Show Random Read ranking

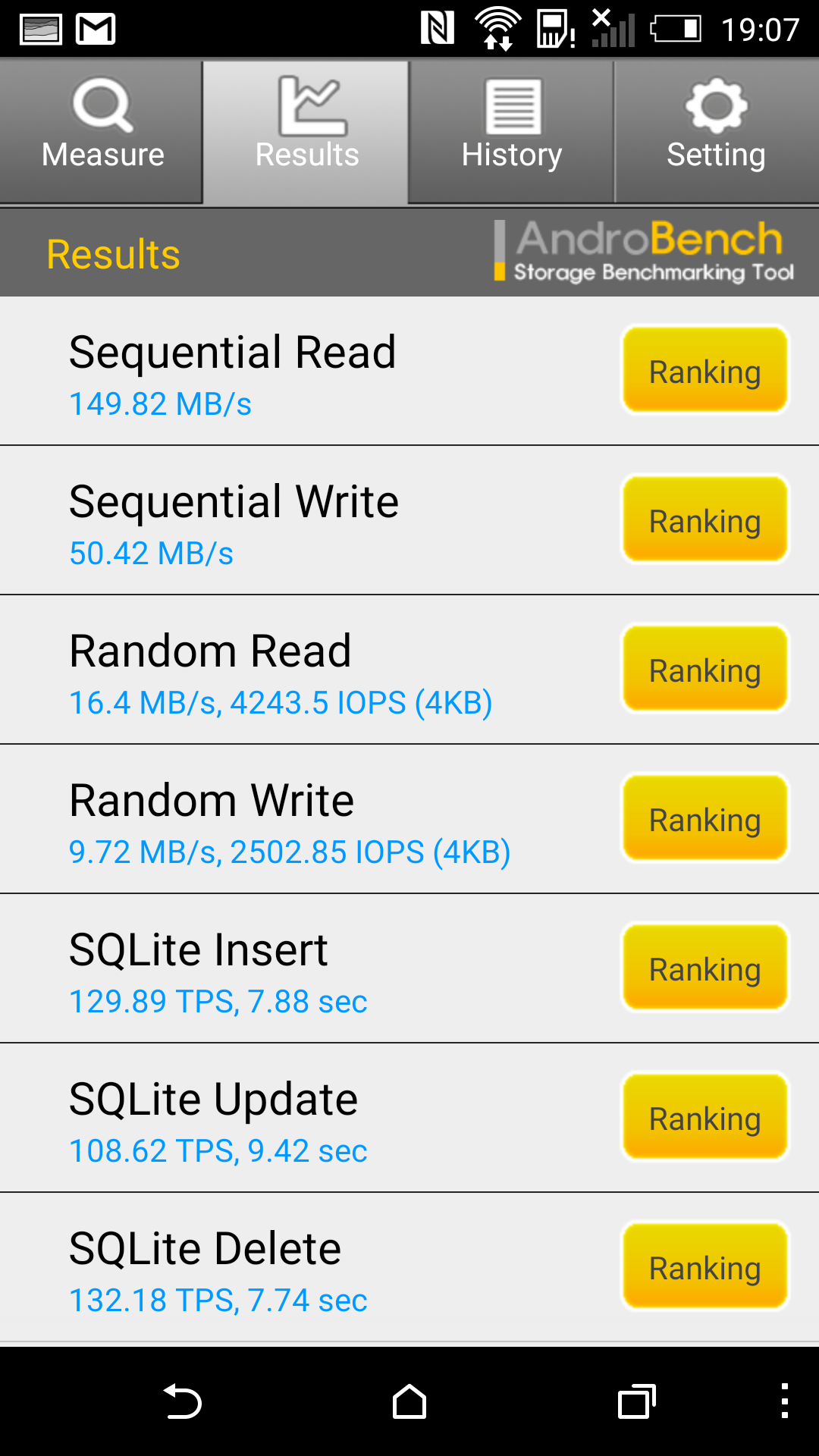click(x=705, y=669)
